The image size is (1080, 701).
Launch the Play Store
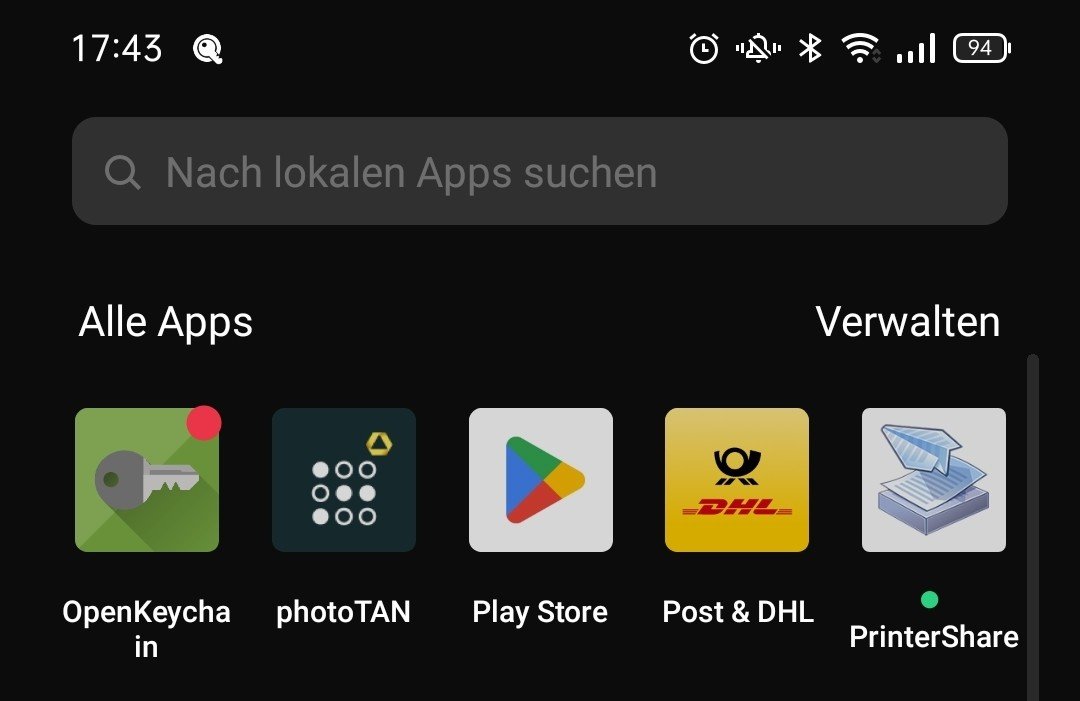coord(540,480)
